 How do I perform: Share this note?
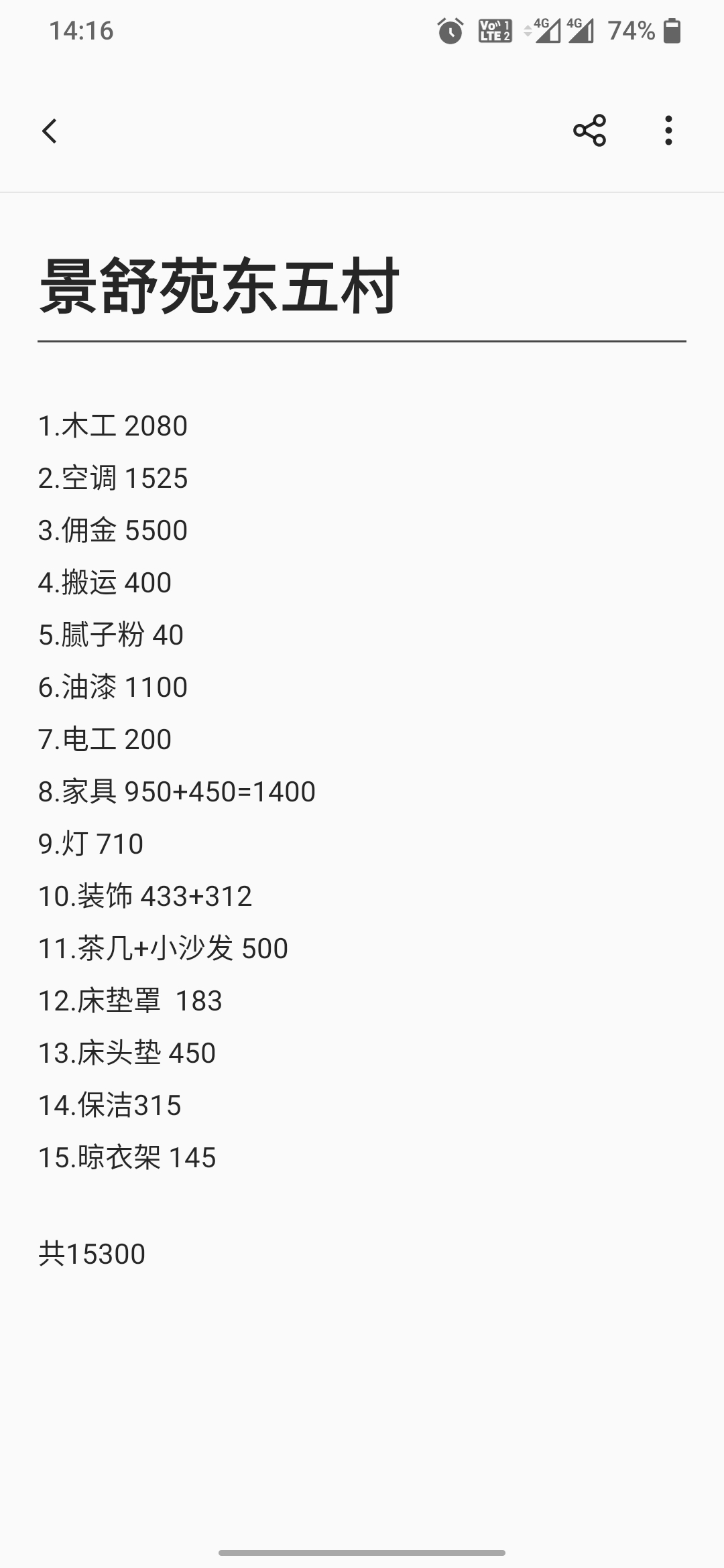589,131
